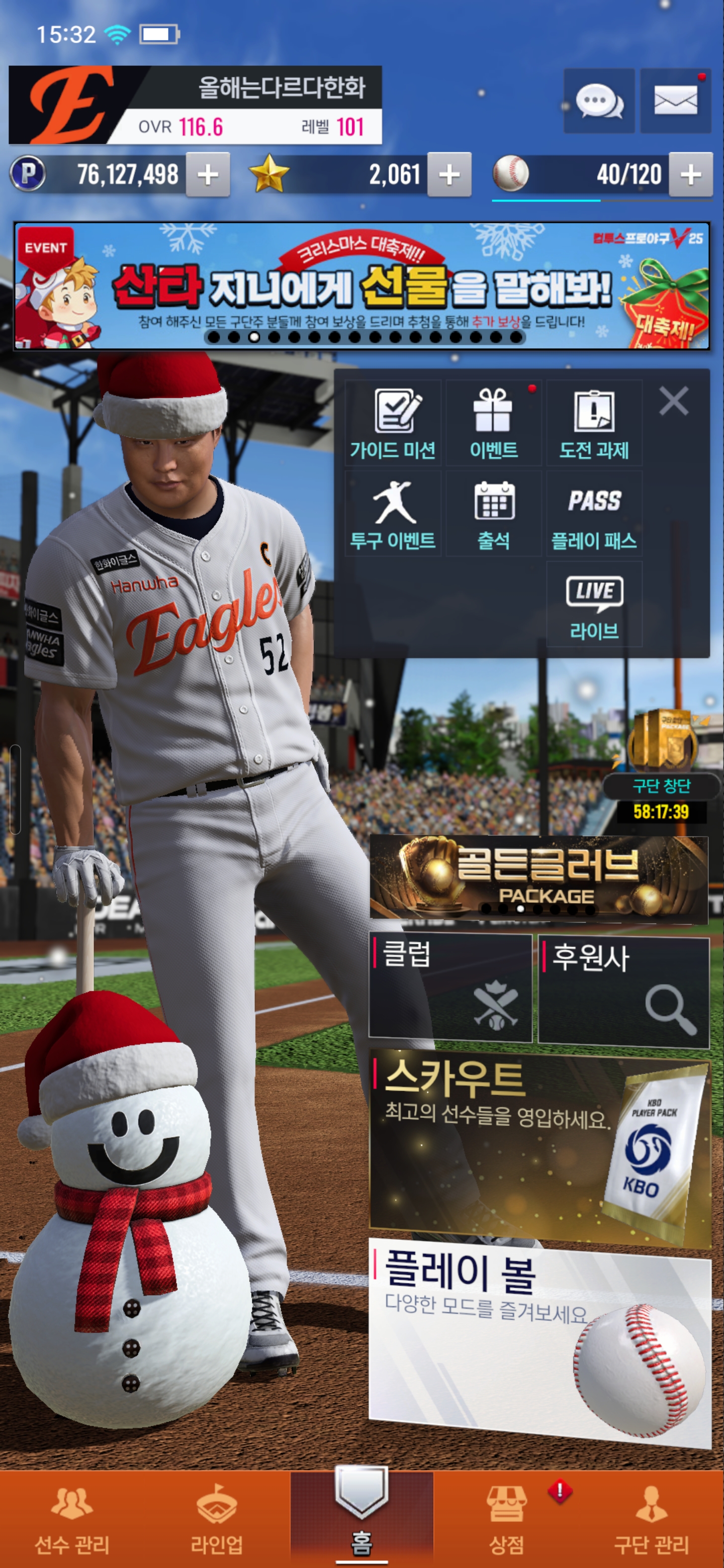Screen dimensions: 724x1568
Task: Open 도전 과제 challenges
Action: click(x=594, y=424)
